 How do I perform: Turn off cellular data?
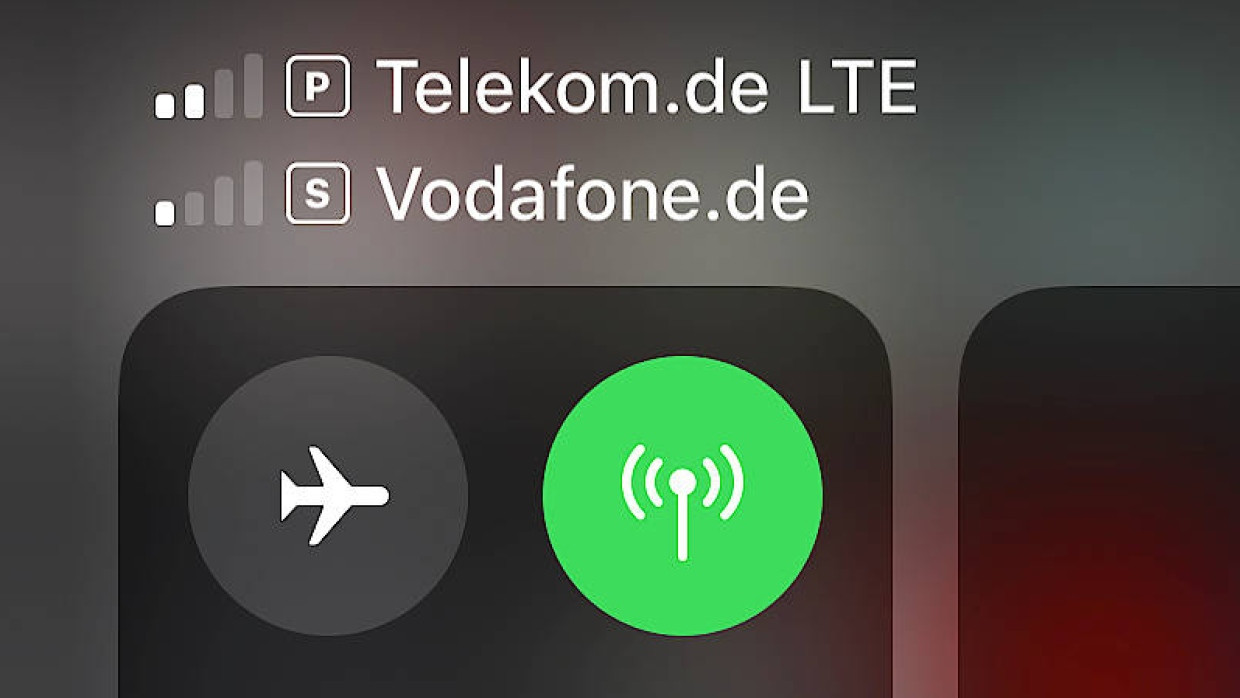point(682,496)
